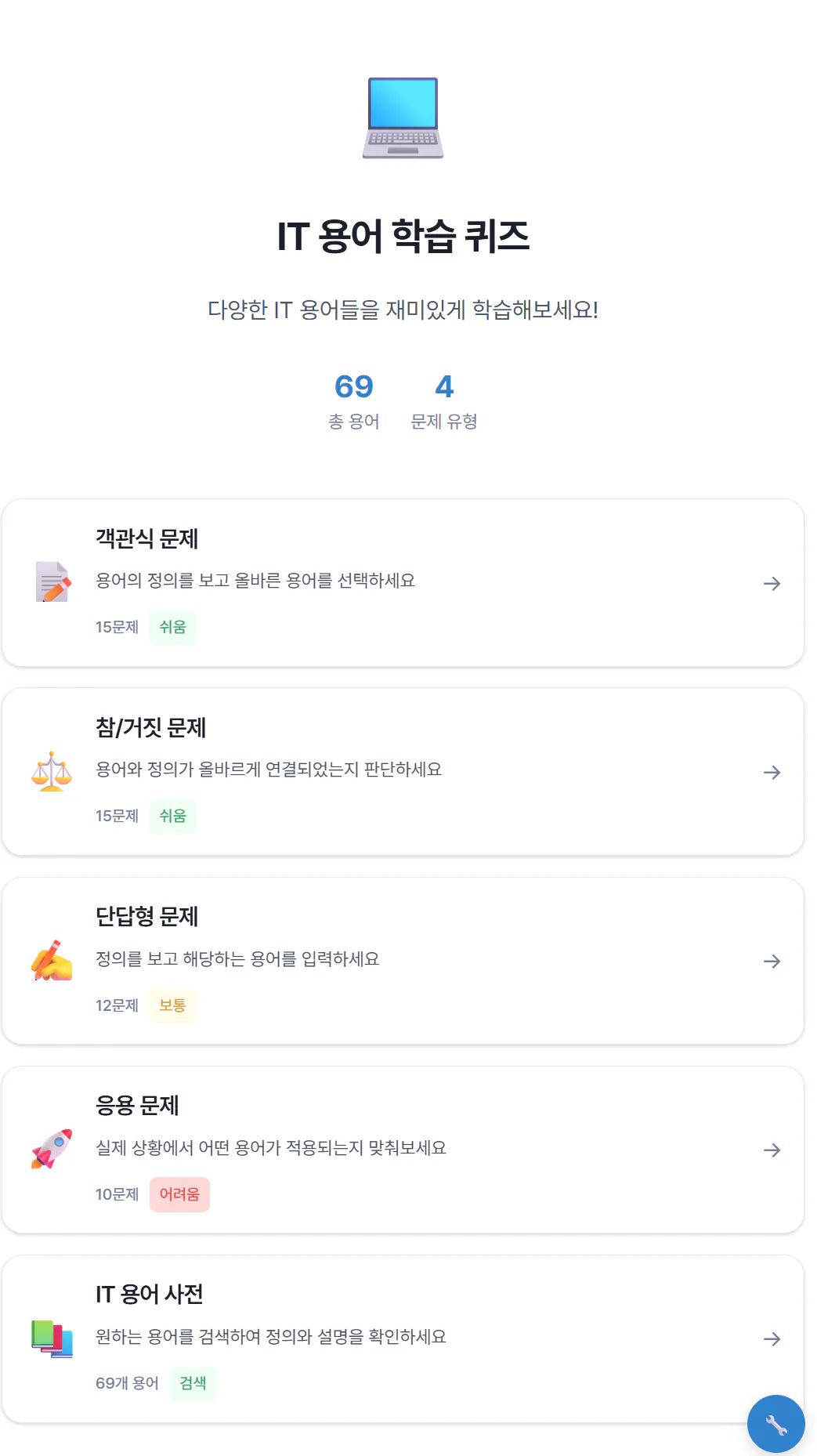
Task: Start the 참/거짓 문제 quiz
Action: tap(403, 772)
